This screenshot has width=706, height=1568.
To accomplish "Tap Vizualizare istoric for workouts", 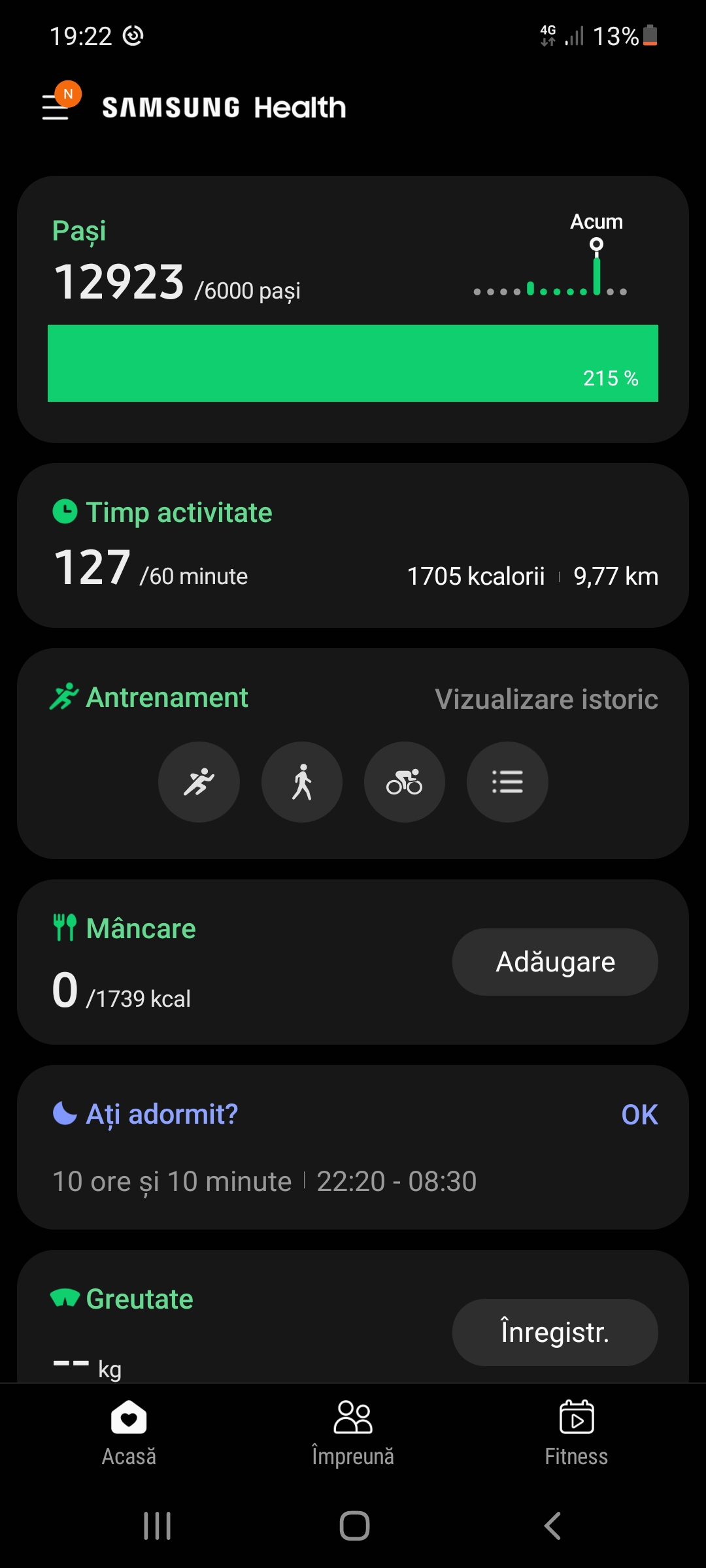I will [x=546, y=699].
